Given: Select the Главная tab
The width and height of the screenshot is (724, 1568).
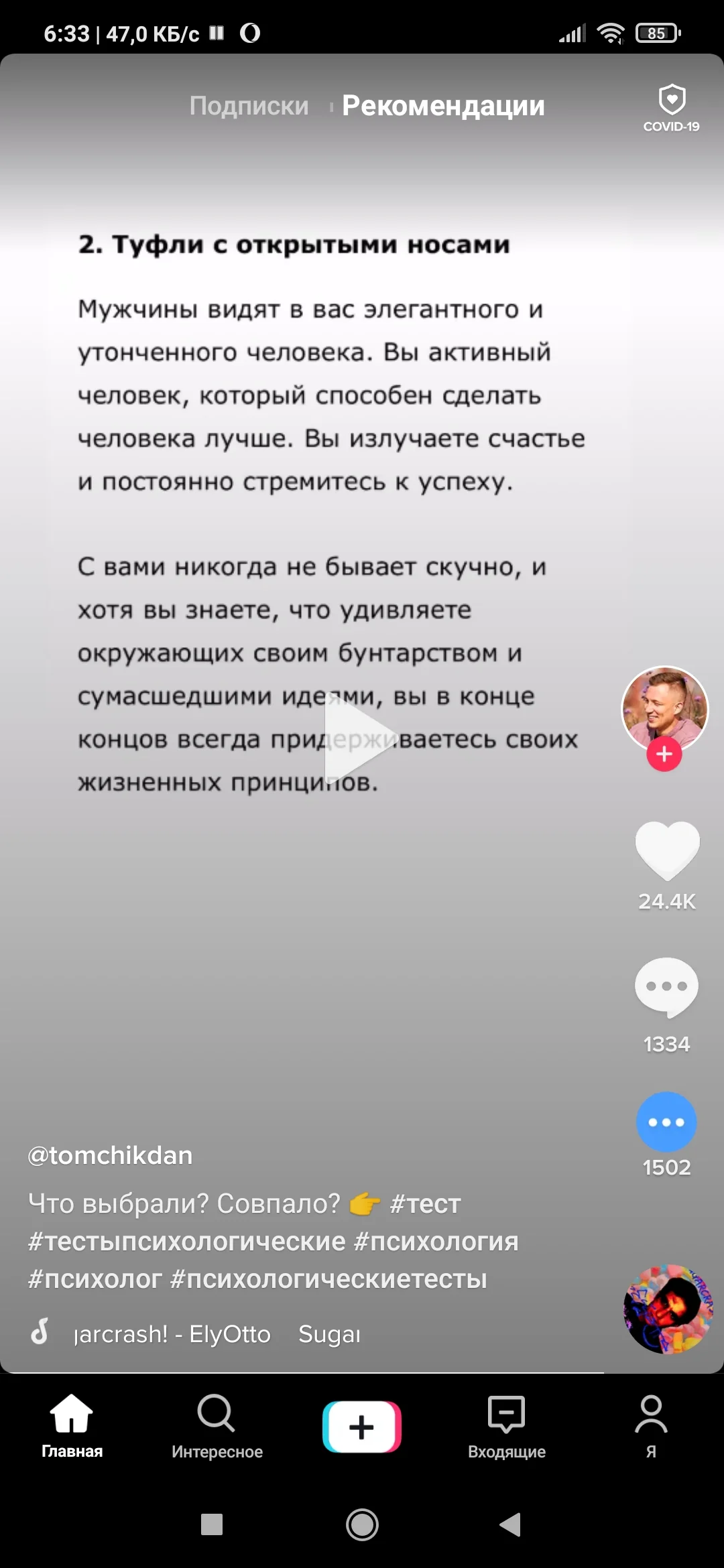Looking at the screenshot, I should [70, 1427].
